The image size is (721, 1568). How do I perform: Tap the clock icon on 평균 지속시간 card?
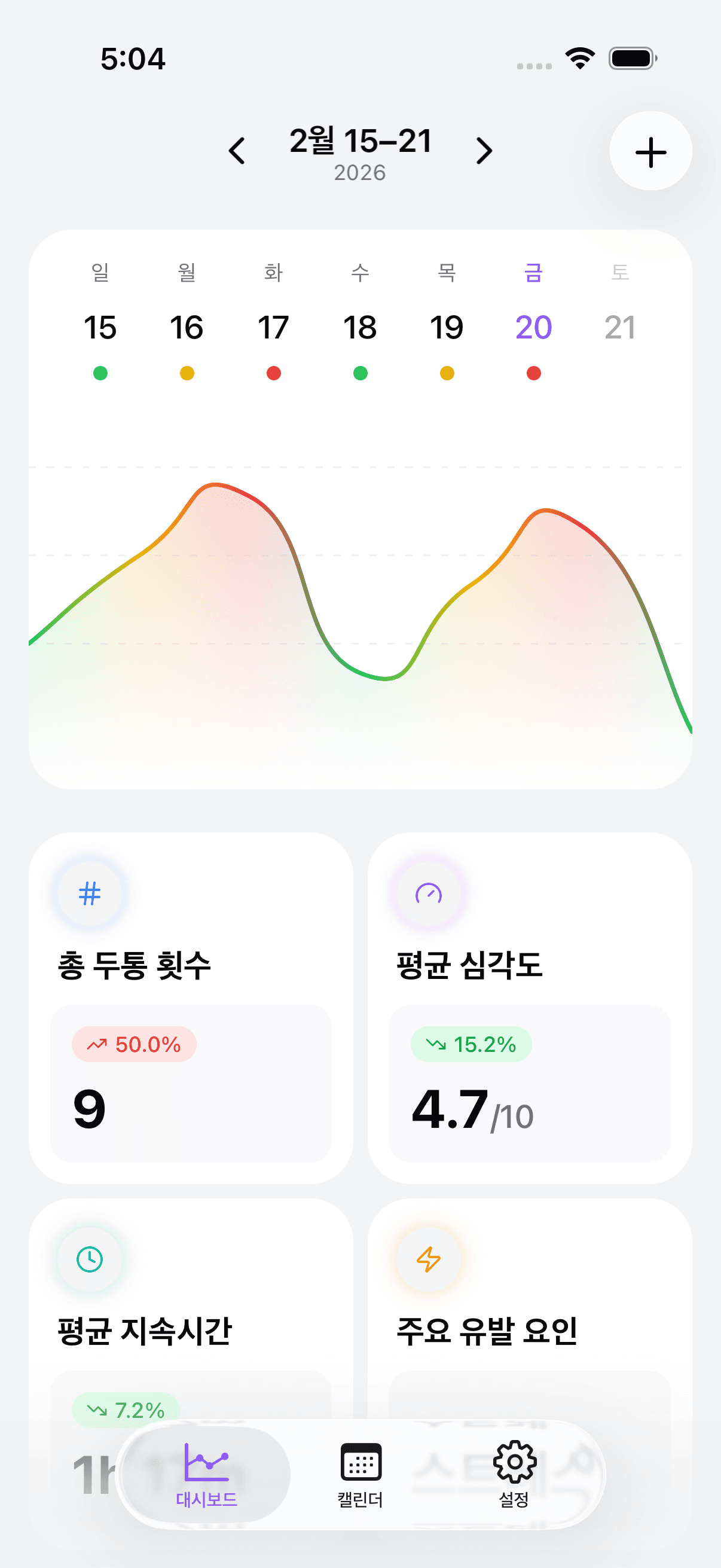tap(90, 1259)
